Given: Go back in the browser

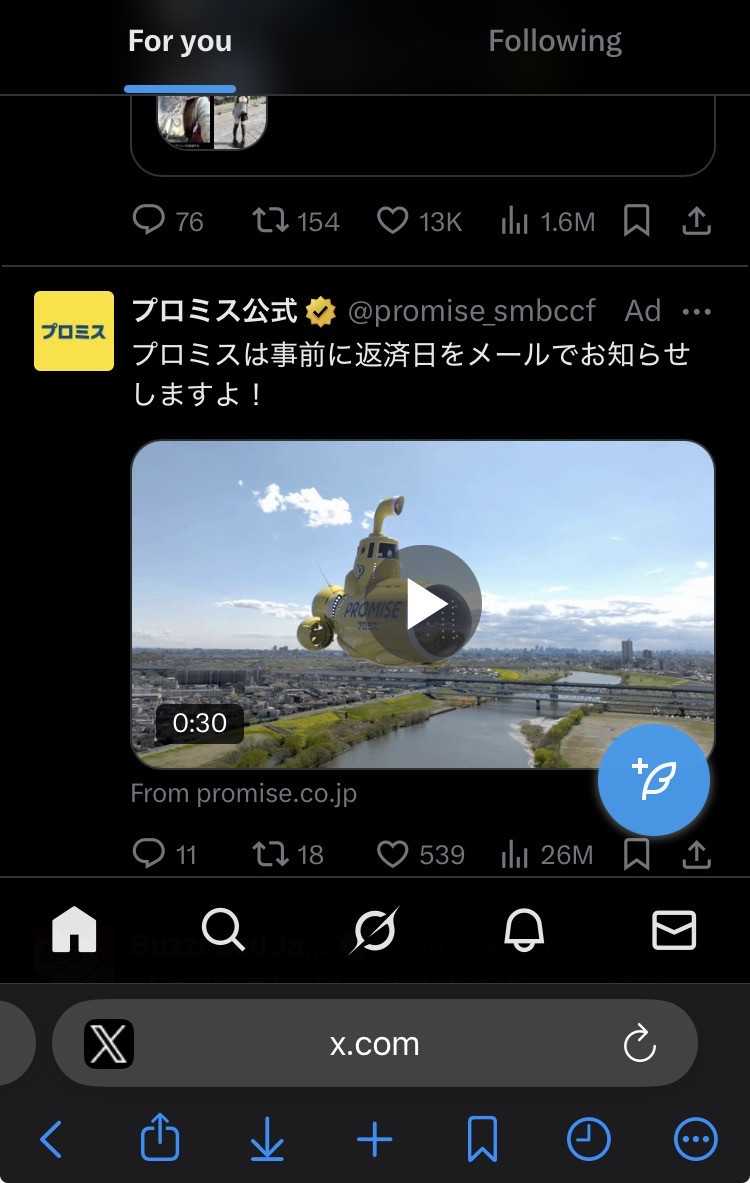Looking at the screenshot, I should [51, 1139].
